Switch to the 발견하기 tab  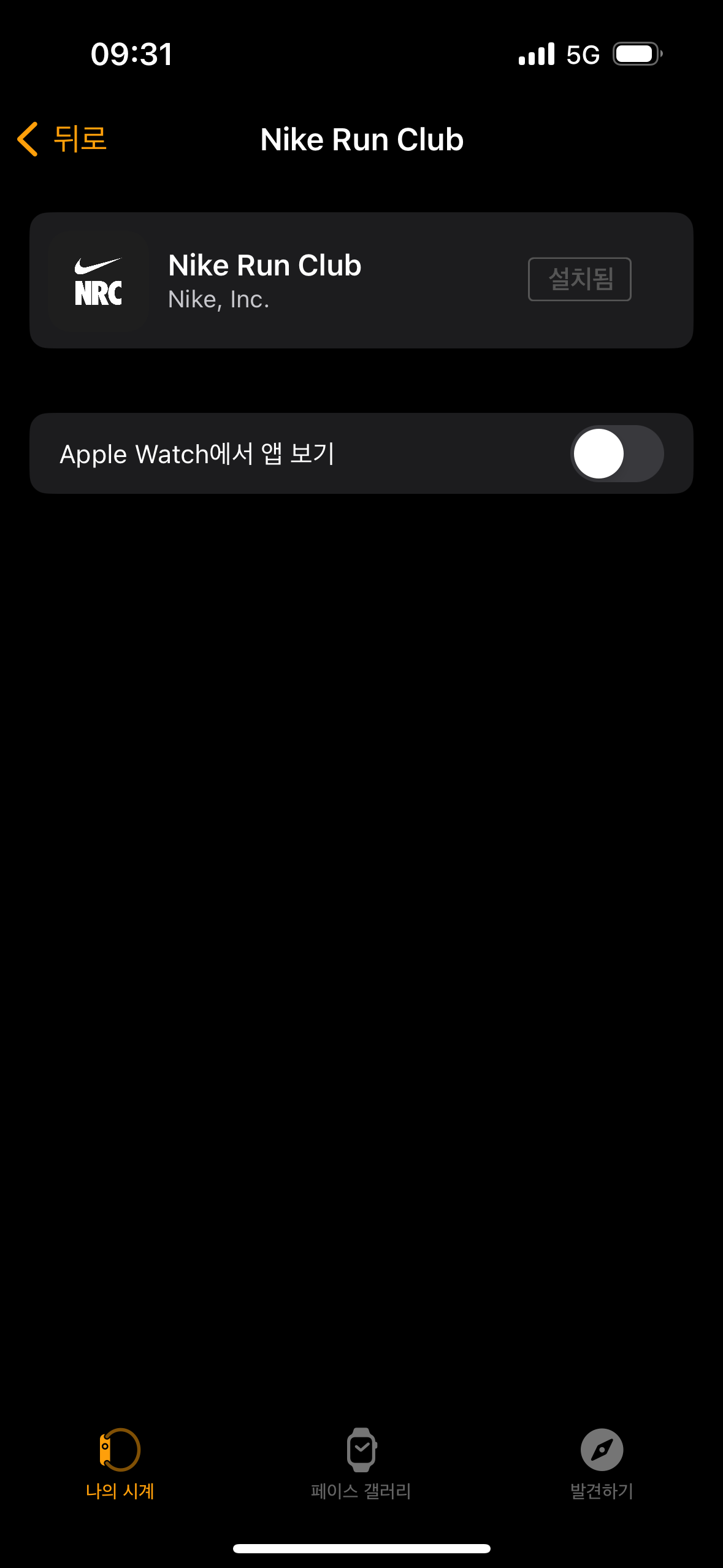(602, 1463)
